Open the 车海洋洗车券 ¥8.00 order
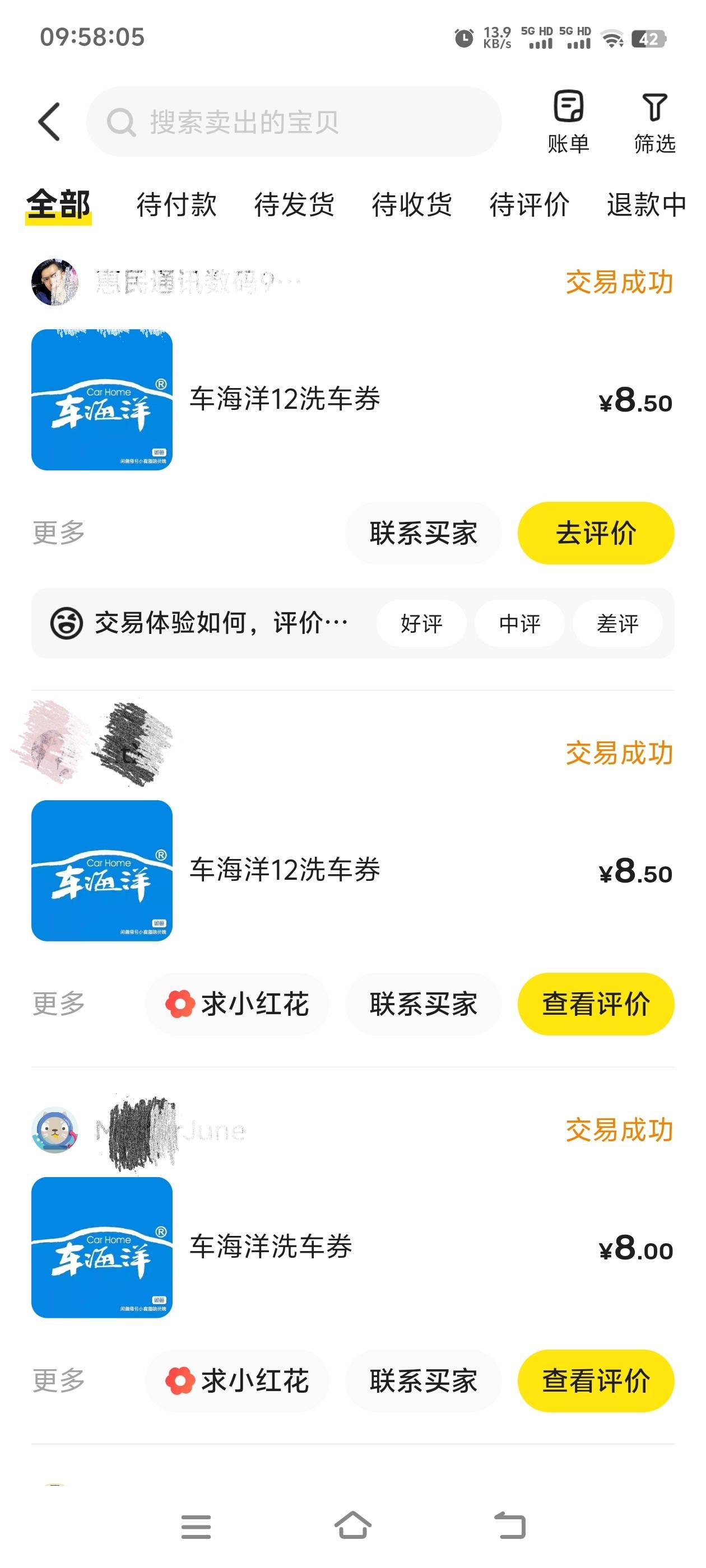The image size is (706, 1568). pos(271,1247)
